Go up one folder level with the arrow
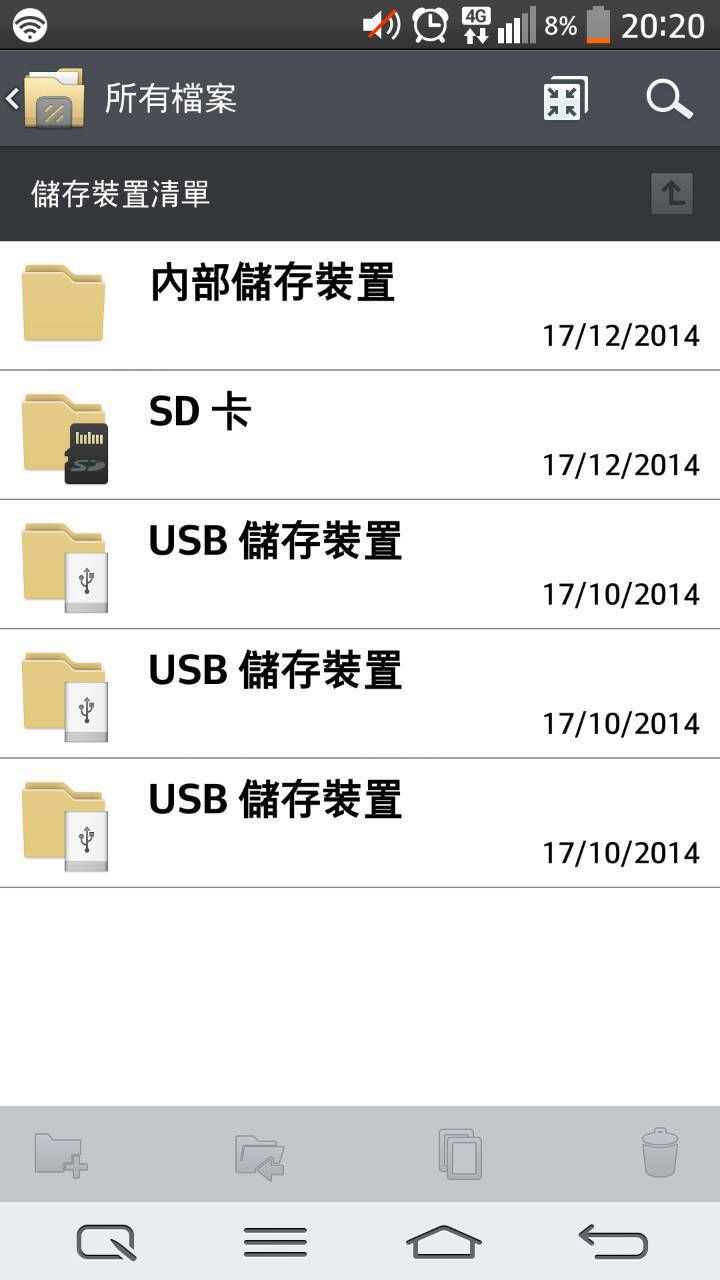720x1280 pixels. (672, 193)
